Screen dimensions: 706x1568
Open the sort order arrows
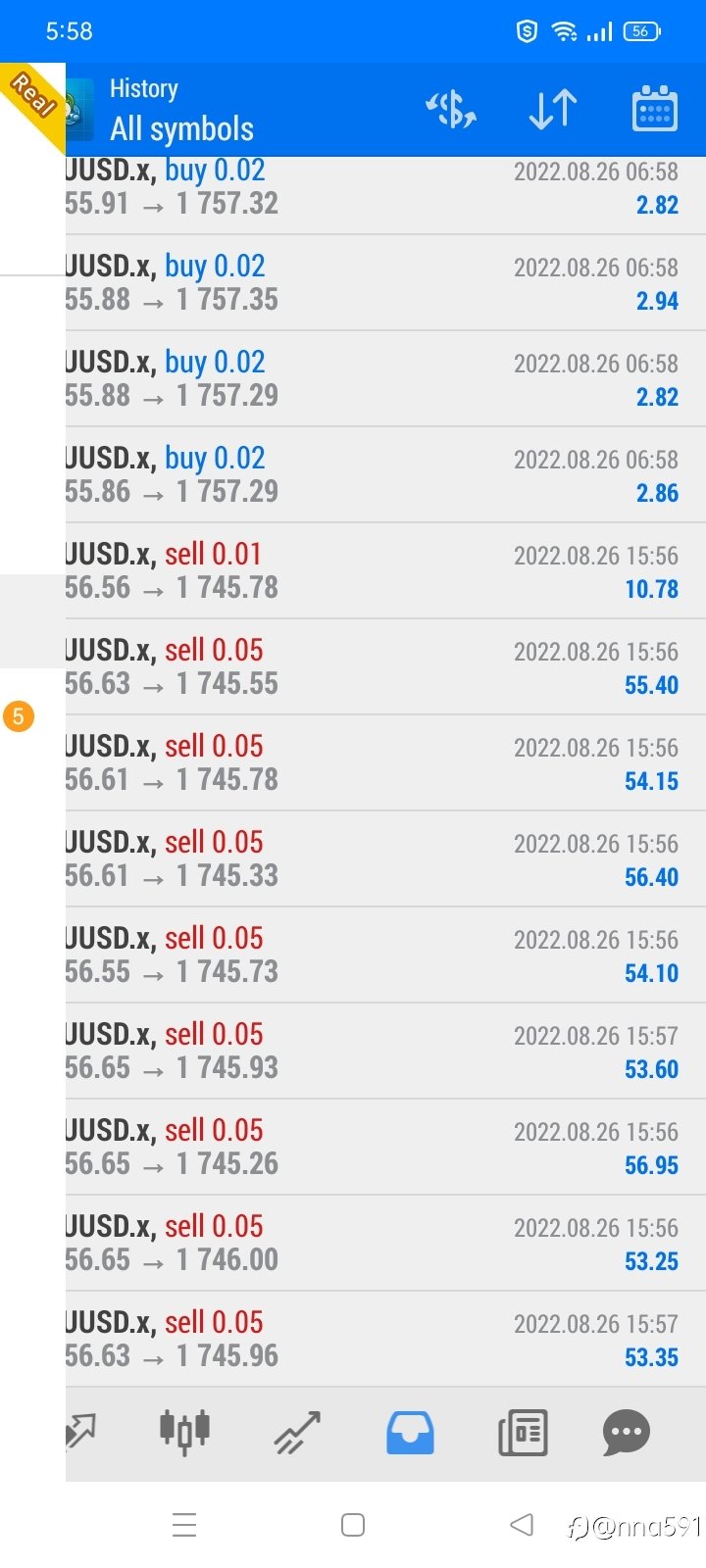pyautogui.click(x=553, y=109)
